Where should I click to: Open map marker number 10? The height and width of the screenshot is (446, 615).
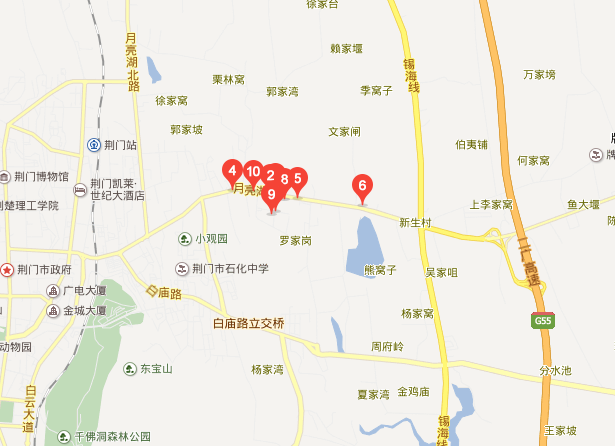pos(253,170)
